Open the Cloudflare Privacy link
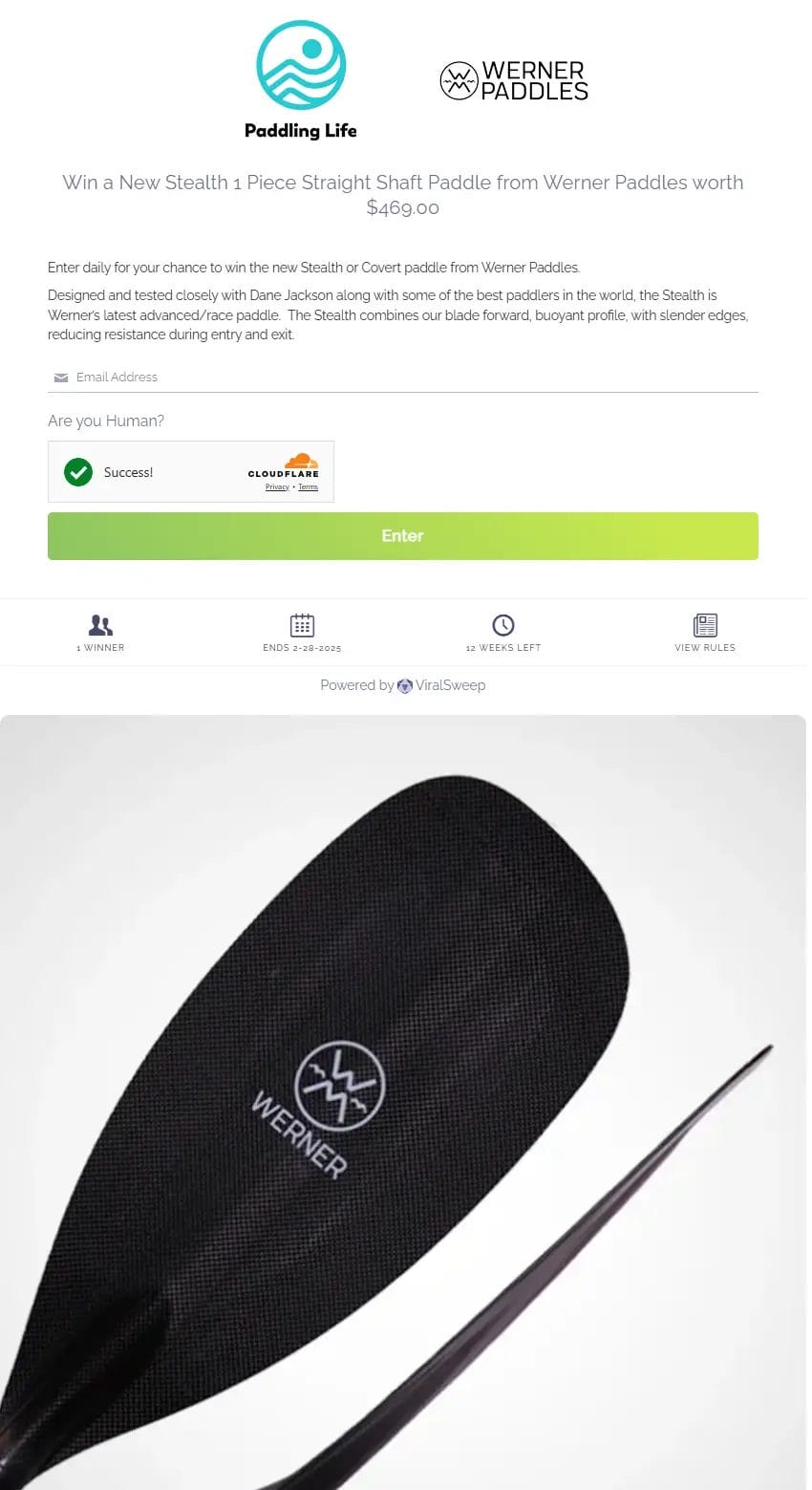Viewport: 812px width, 1490px height. [276, 486]
